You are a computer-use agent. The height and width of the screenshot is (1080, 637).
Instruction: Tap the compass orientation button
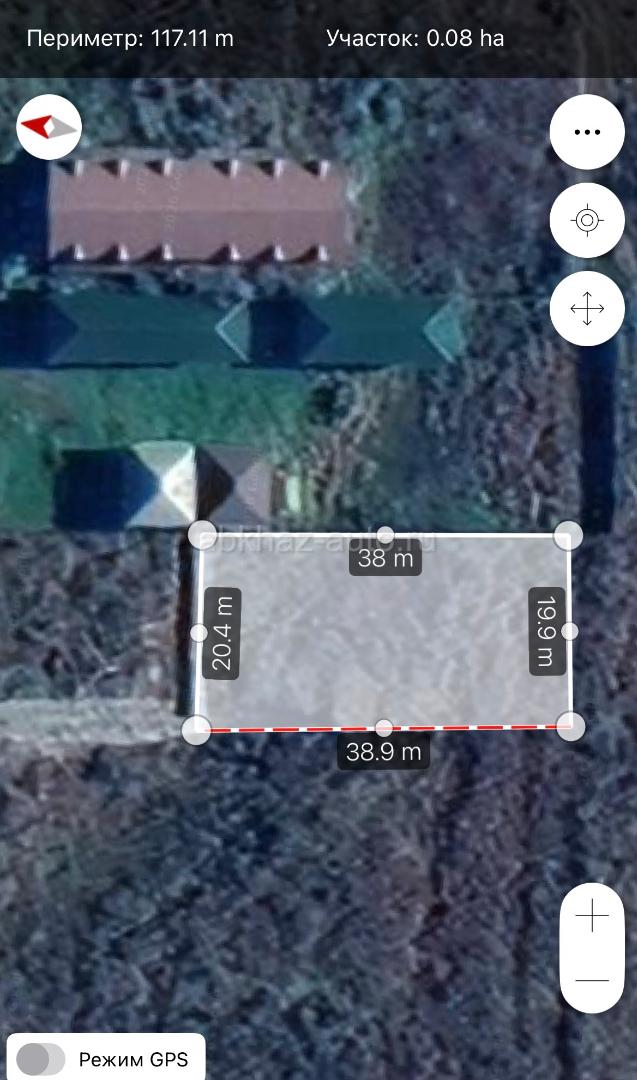[49, 127]
